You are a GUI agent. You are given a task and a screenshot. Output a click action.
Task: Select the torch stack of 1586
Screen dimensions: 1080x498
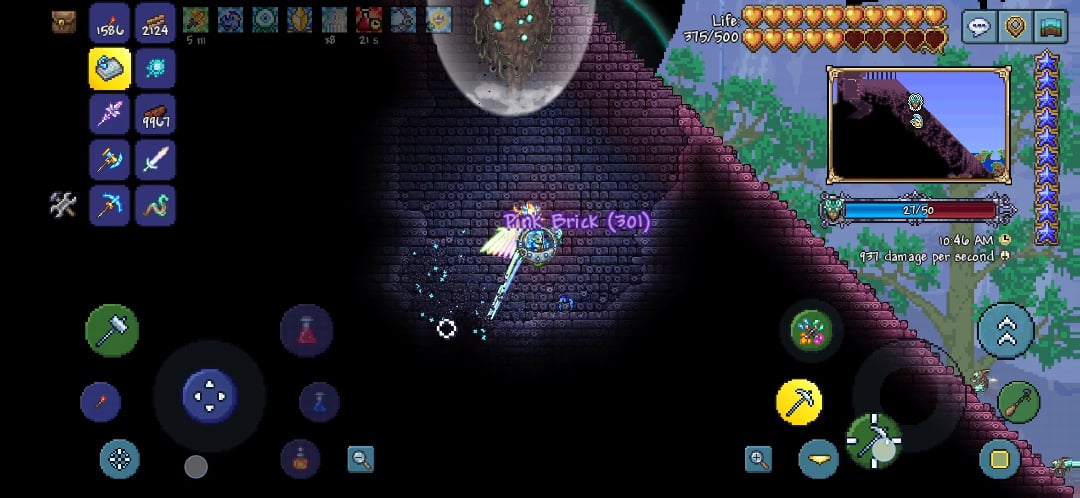(x=108, y=23)
